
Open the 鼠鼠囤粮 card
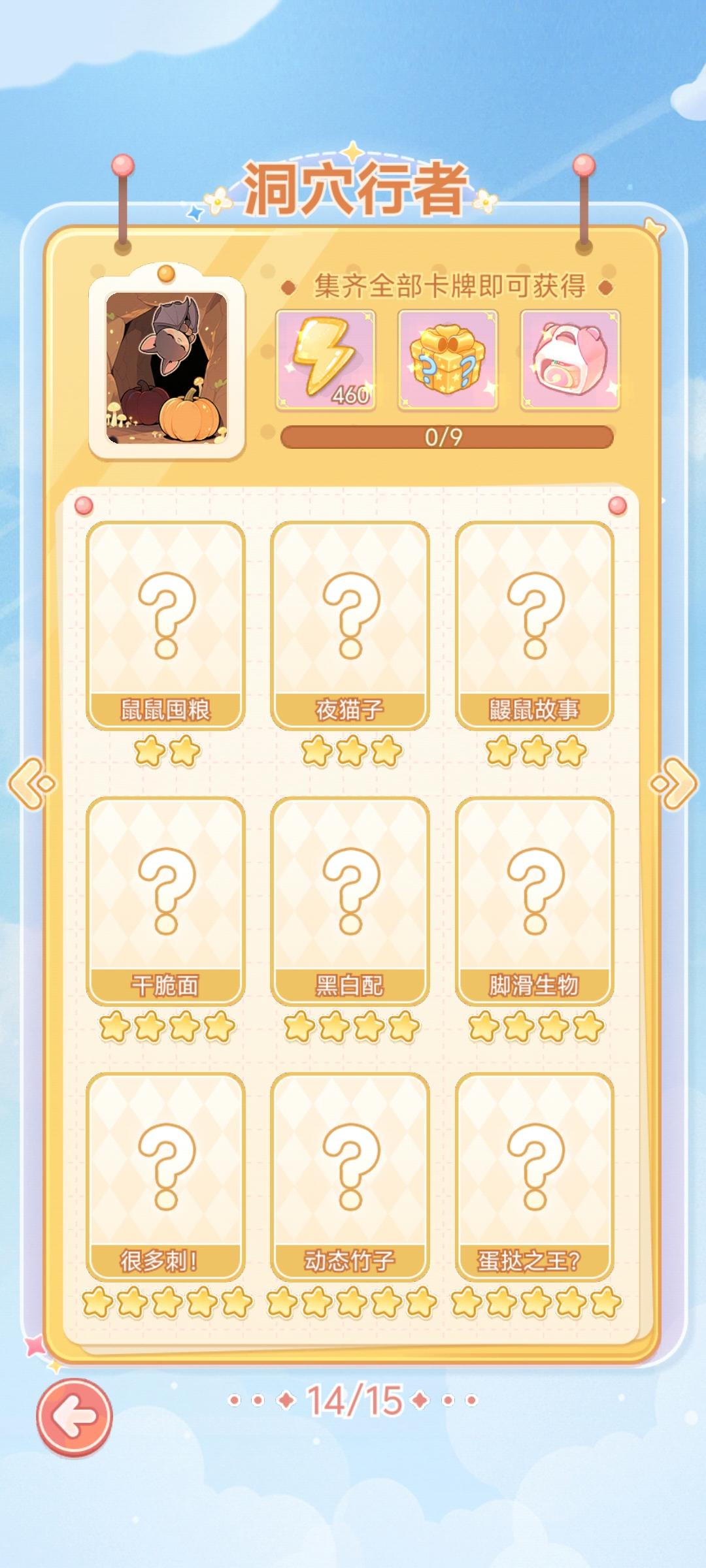tap(165, 625)
